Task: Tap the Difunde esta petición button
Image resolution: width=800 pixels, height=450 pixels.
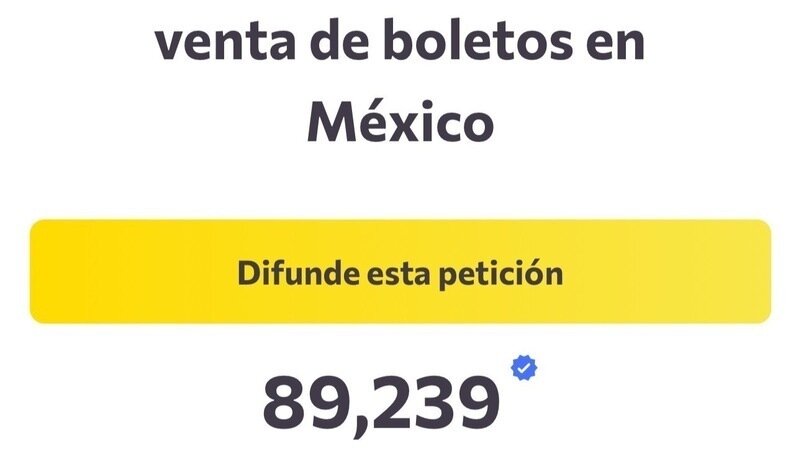Action: click(400, 272)
